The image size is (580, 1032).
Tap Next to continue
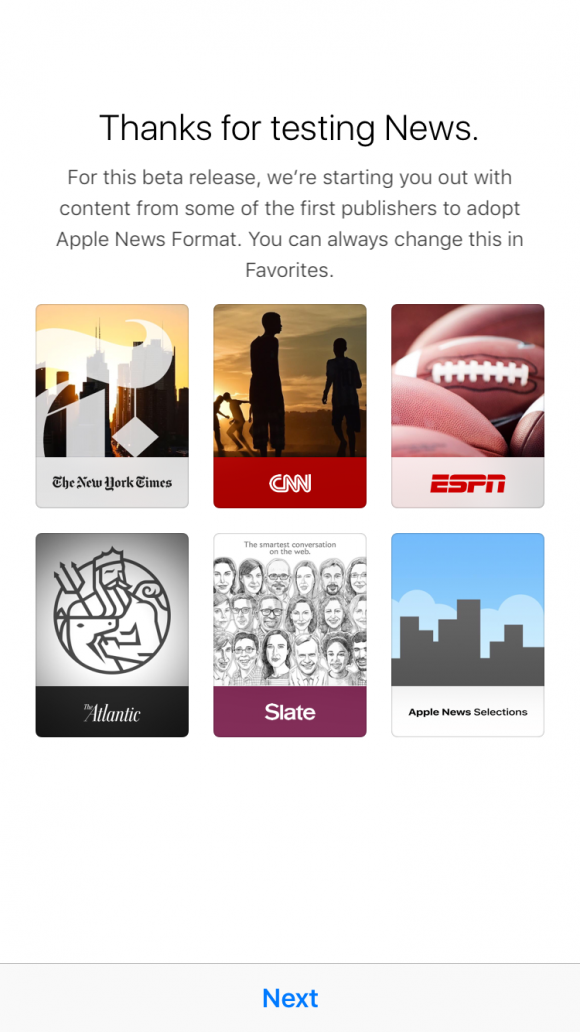tap(290, 998)
